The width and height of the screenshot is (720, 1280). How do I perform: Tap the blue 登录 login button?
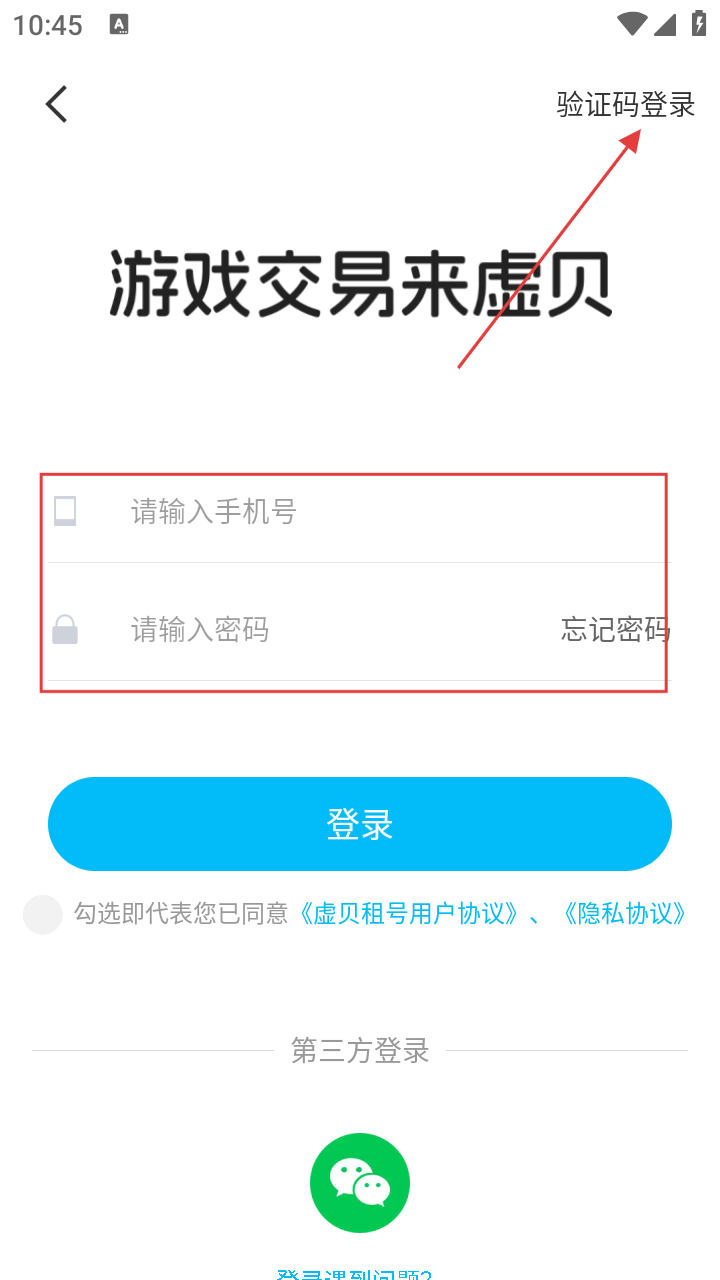[x=360, y=824]
